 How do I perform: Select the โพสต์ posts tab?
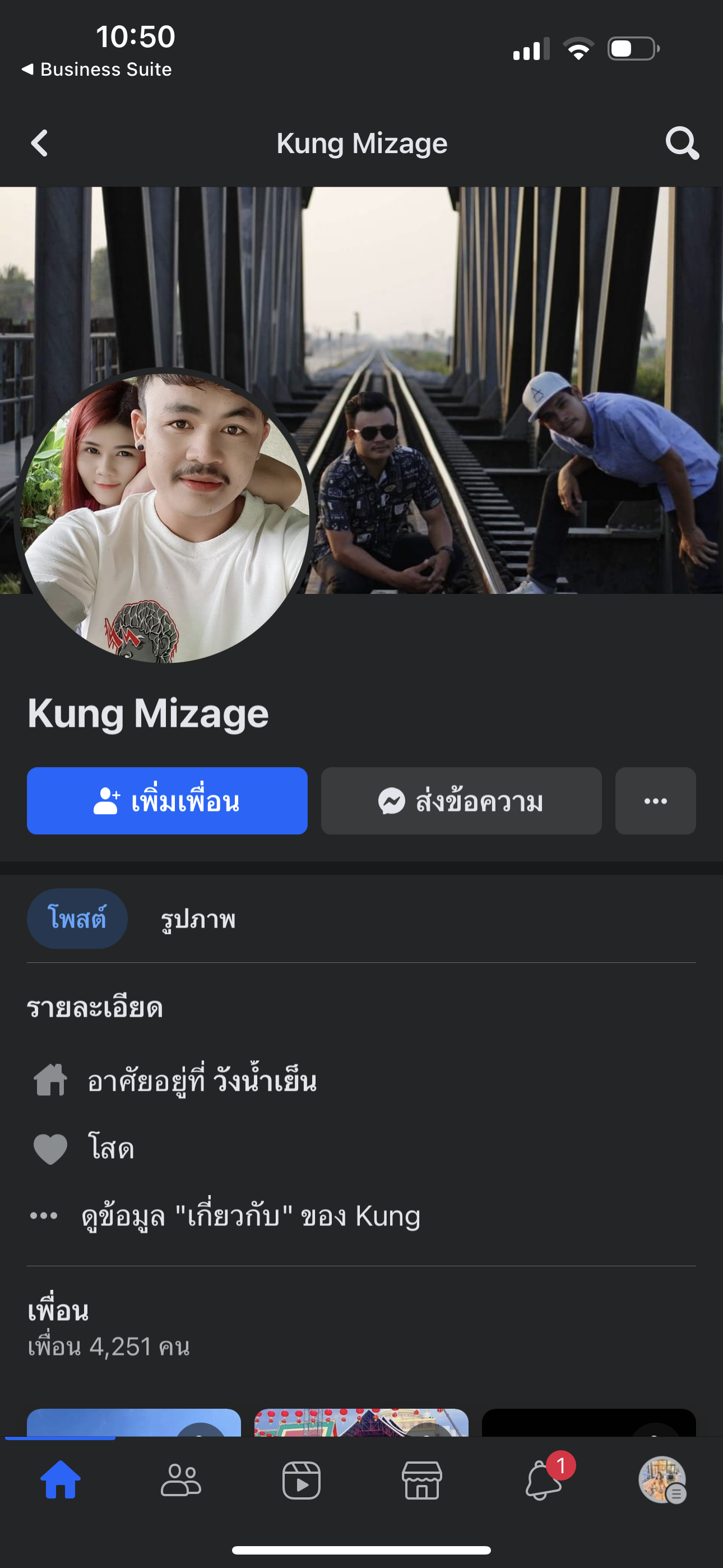click(x=77, y=919)
